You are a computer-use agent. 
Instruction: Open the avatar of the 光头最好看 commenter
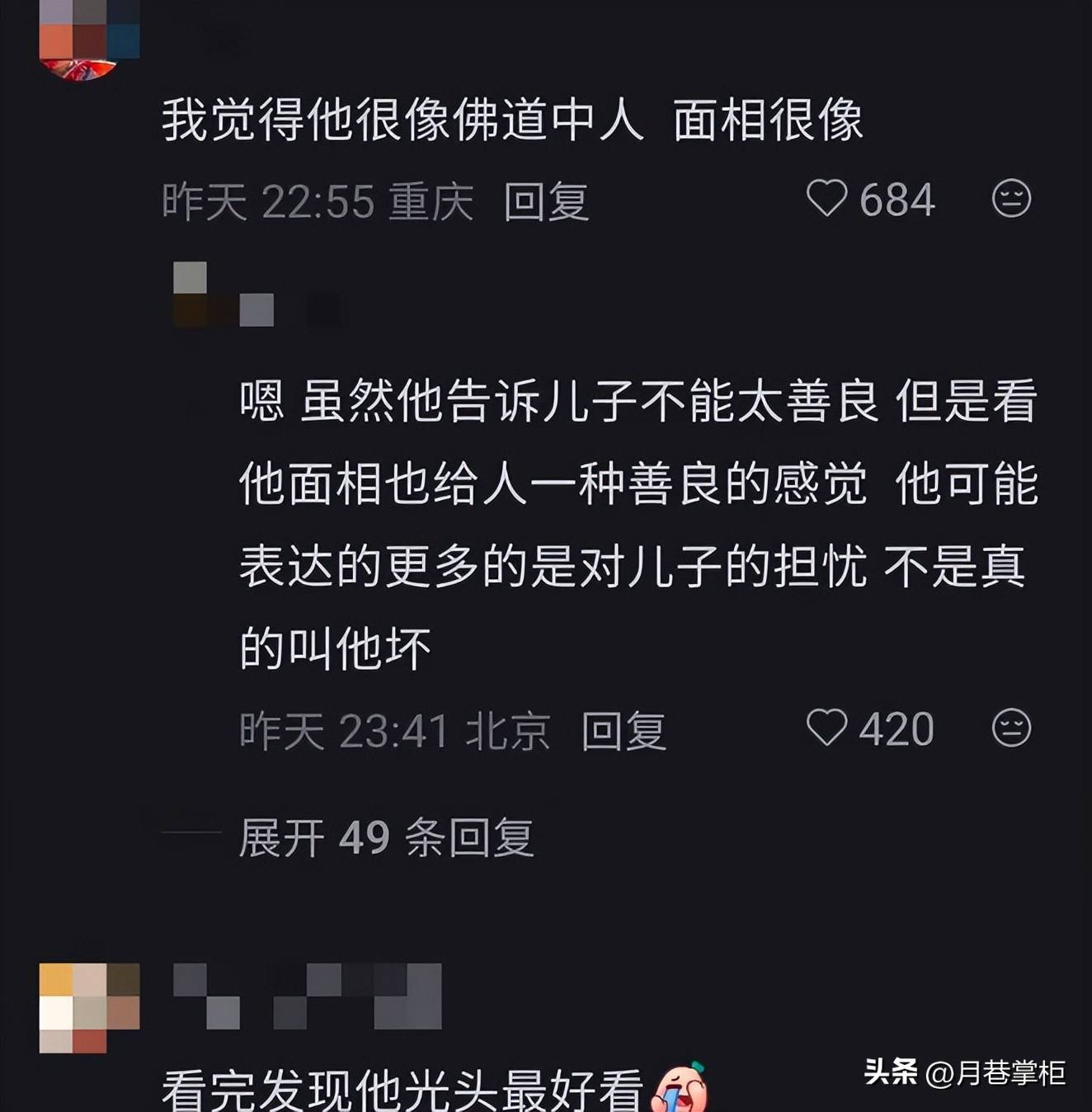pyautogui.click(x=89, y=1008)
